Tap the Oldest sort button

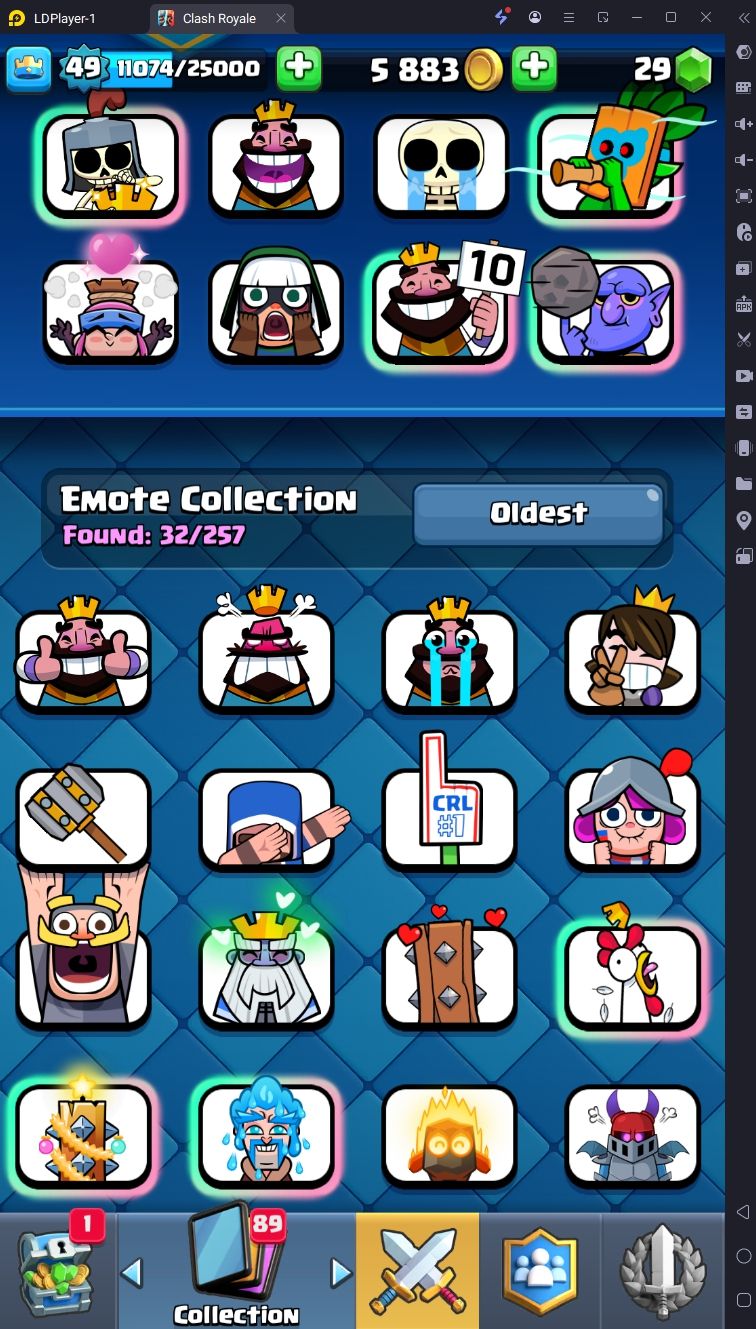538,514
